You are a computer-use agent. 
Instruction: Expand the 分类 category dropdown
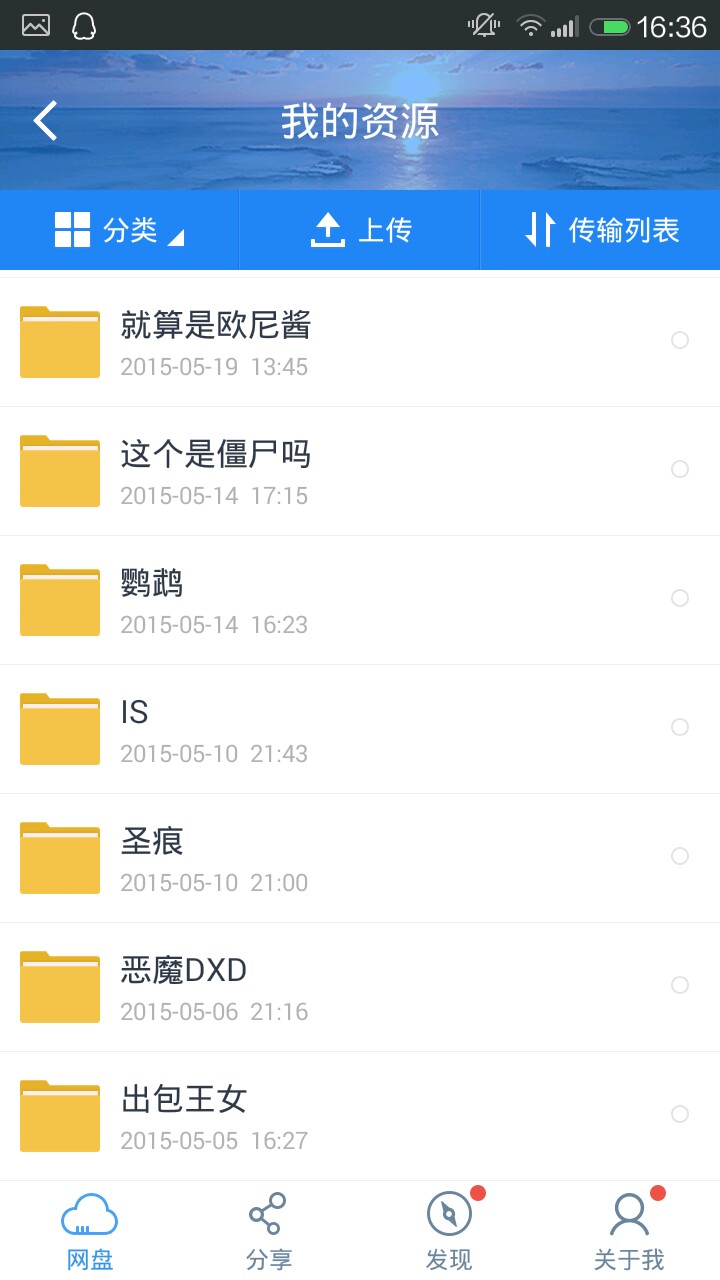120,230
